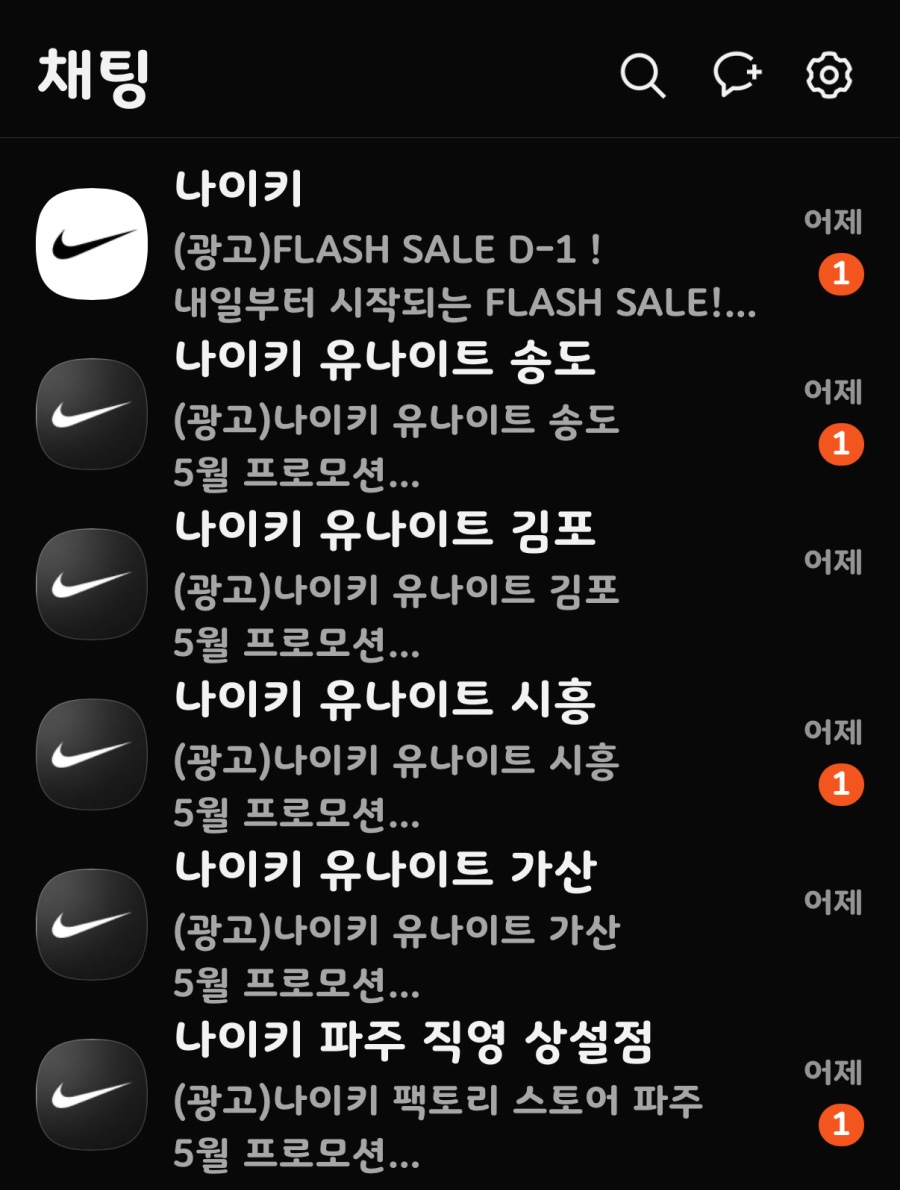The image size is (900, 1190).
Task: View the 나이키 유나이트 시흥 chat
Action: click(x=450, y=755)
